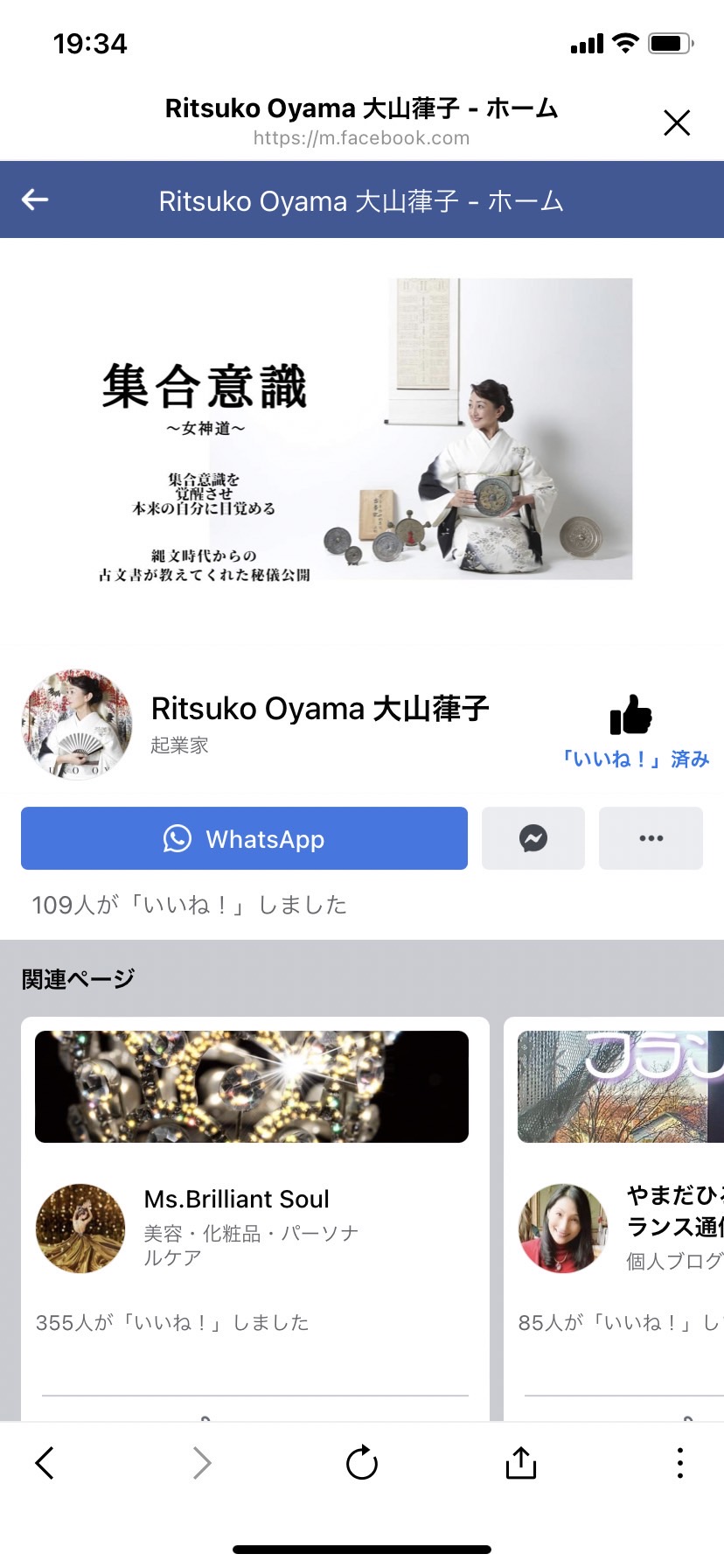This screenshot has height=1568, width=724.
Task: Open the three-dot more options button
Action: [x=651, y=838]
